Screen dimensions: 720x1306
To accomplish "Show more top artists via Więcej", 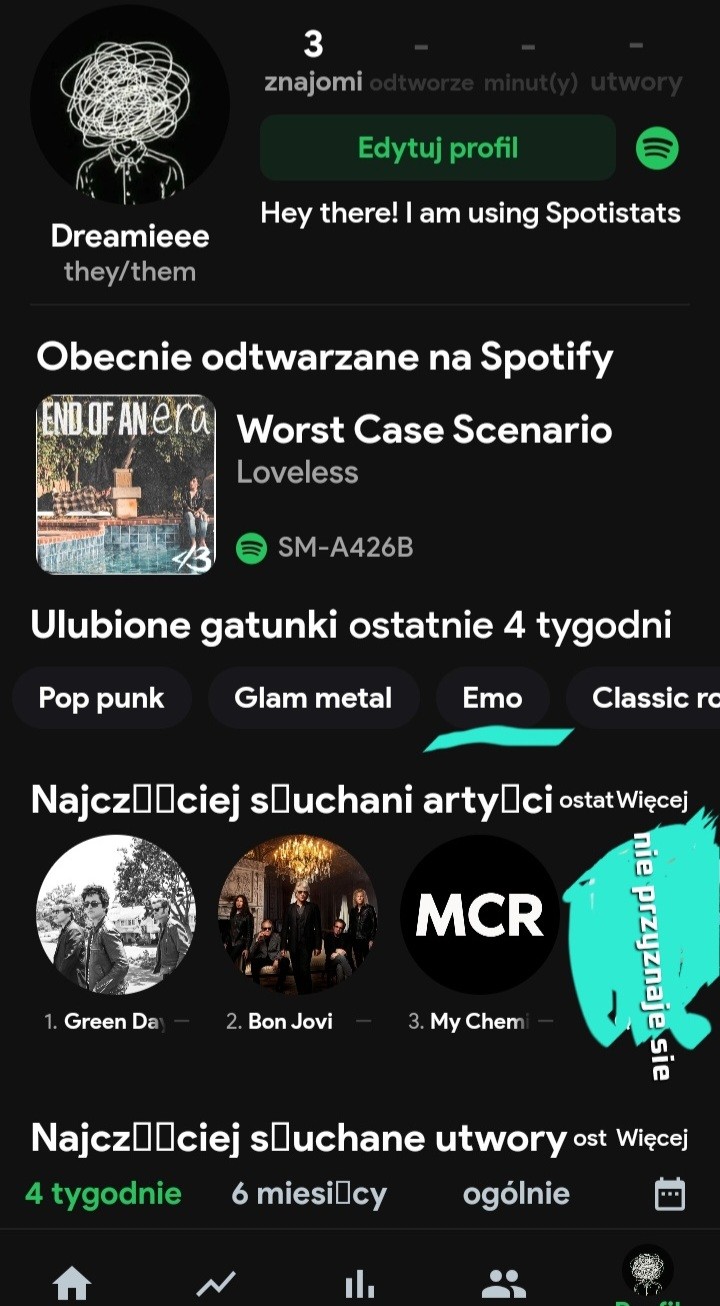I will point(652,801).
